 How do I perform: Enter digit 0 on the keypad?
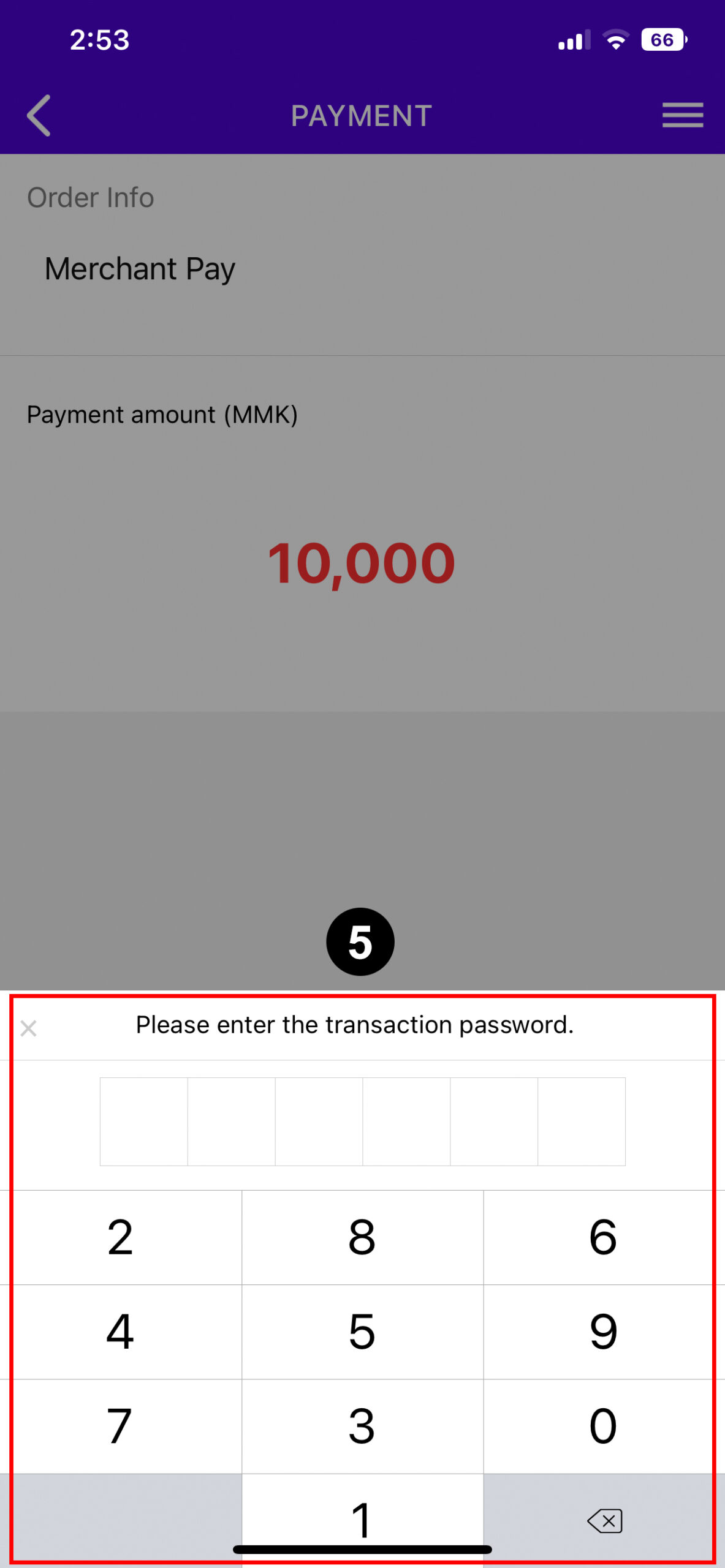(x=604, y=1427)
